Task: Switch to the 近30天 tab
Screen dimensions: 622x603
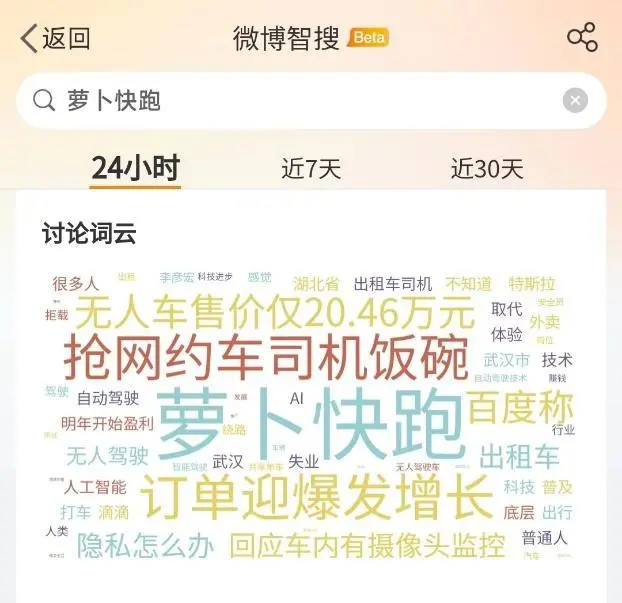Action: (487, 169)
